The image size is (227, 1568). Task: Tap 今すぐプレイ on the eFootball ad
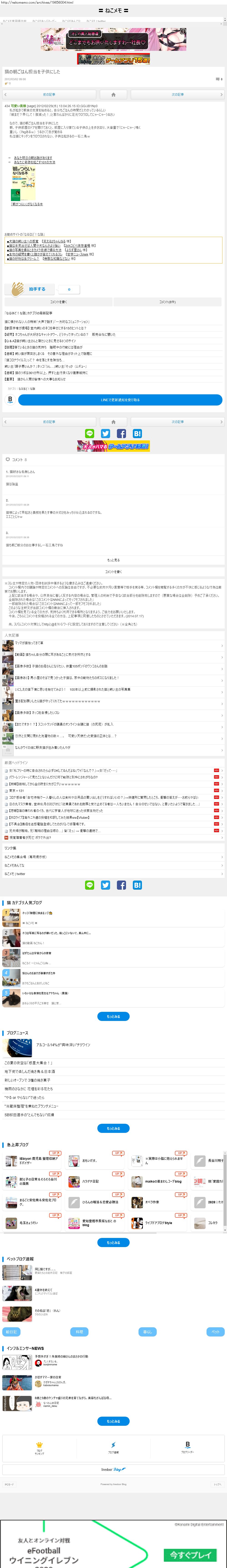point(190,1555)
